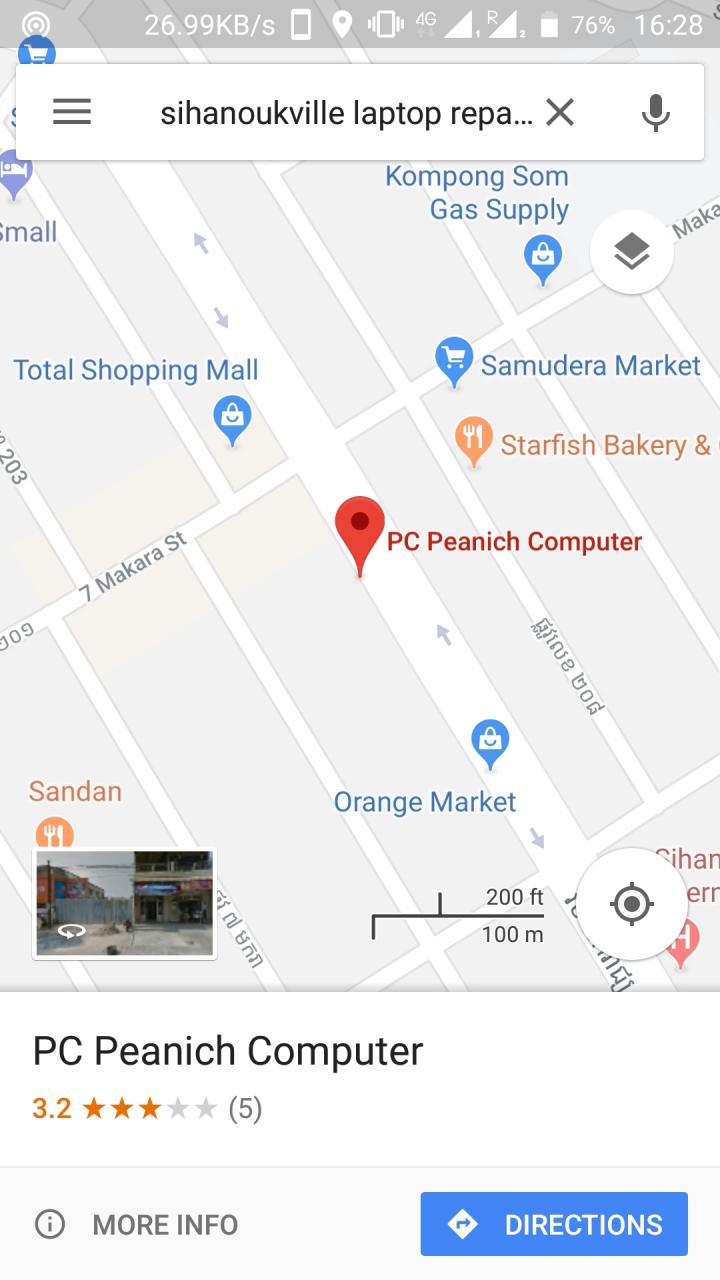Open the hamburger drawer menu

coord(72,112)
